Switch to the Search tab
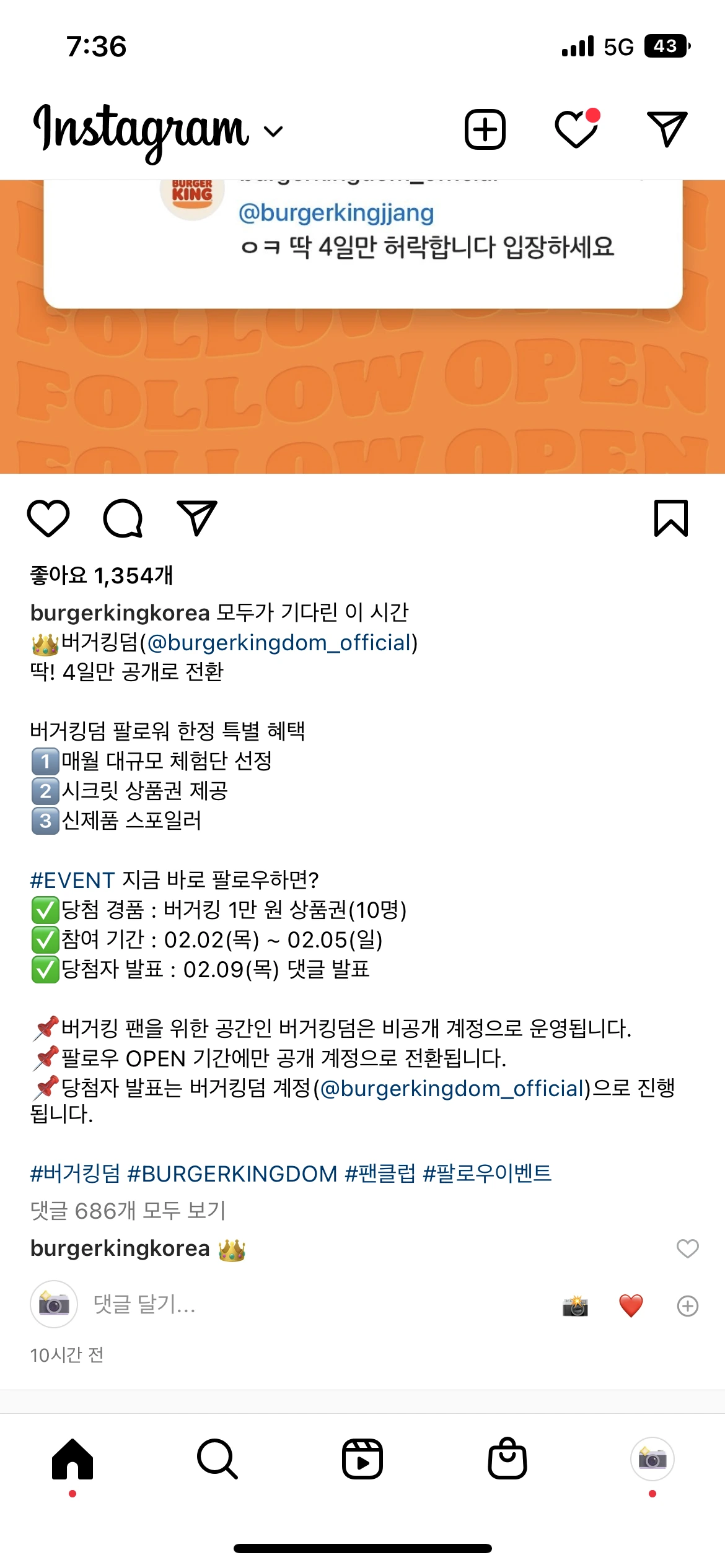The width and height of the screenshot is (725, 1568). [x=217, y=1459]
